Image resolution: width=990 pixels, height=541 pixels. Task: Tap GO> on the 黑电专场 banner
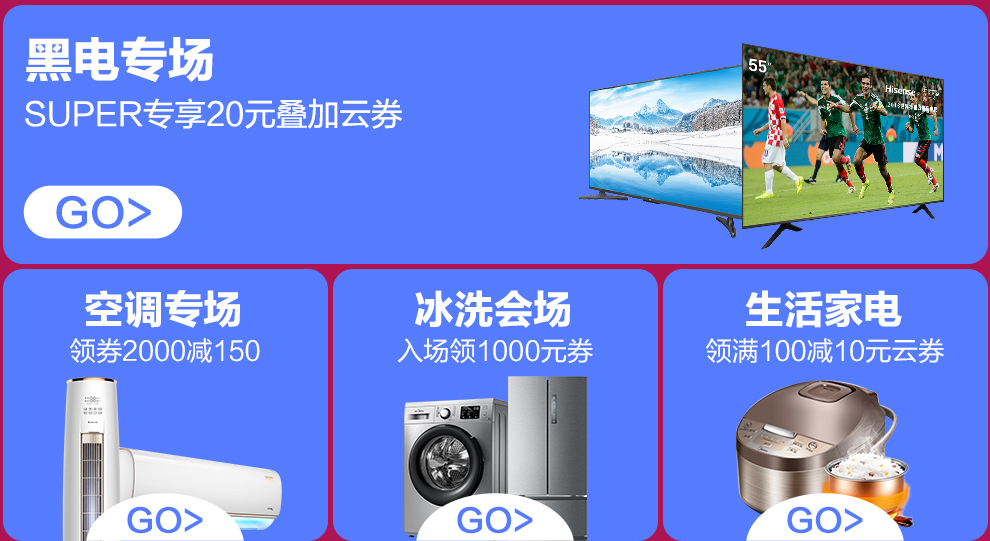coord(103,212)
